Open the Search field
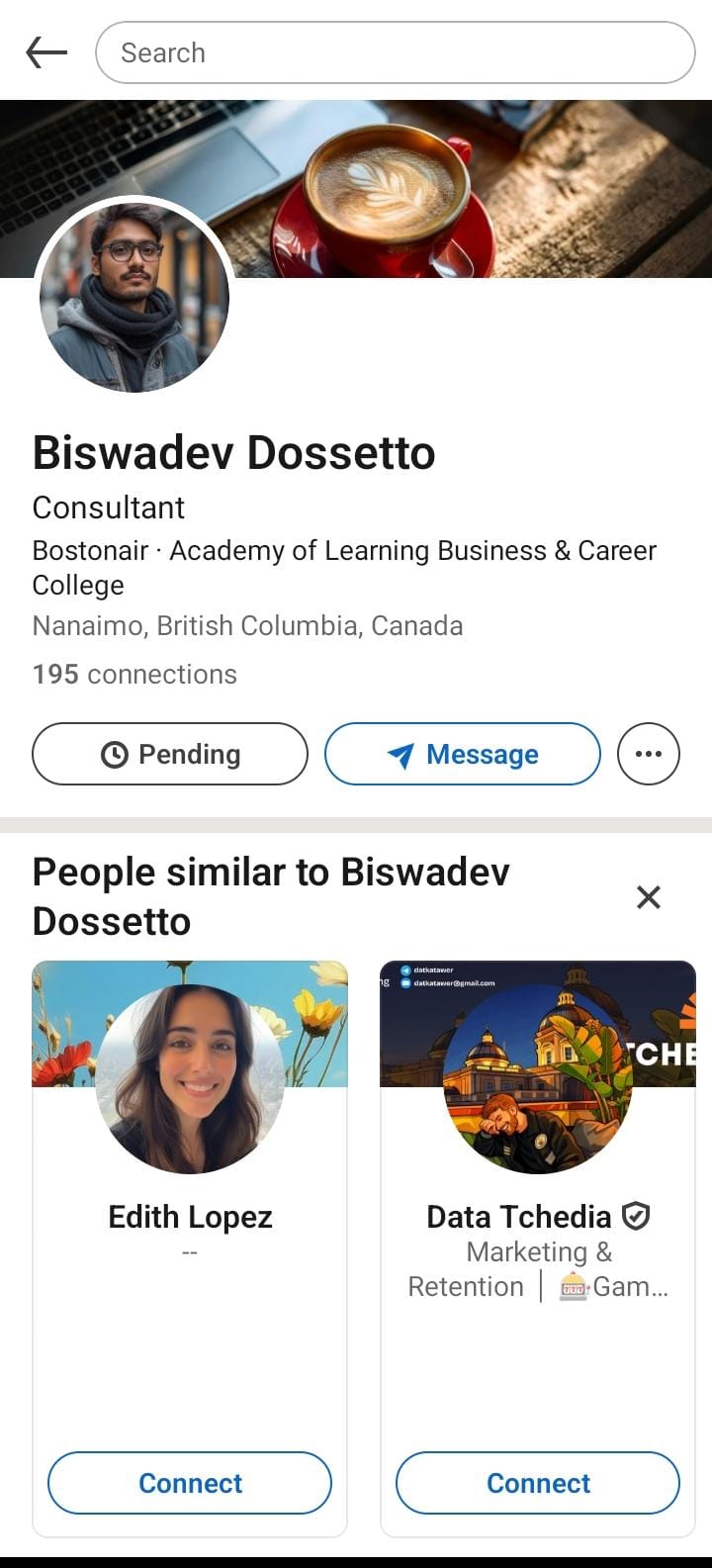 coord(396,52)
